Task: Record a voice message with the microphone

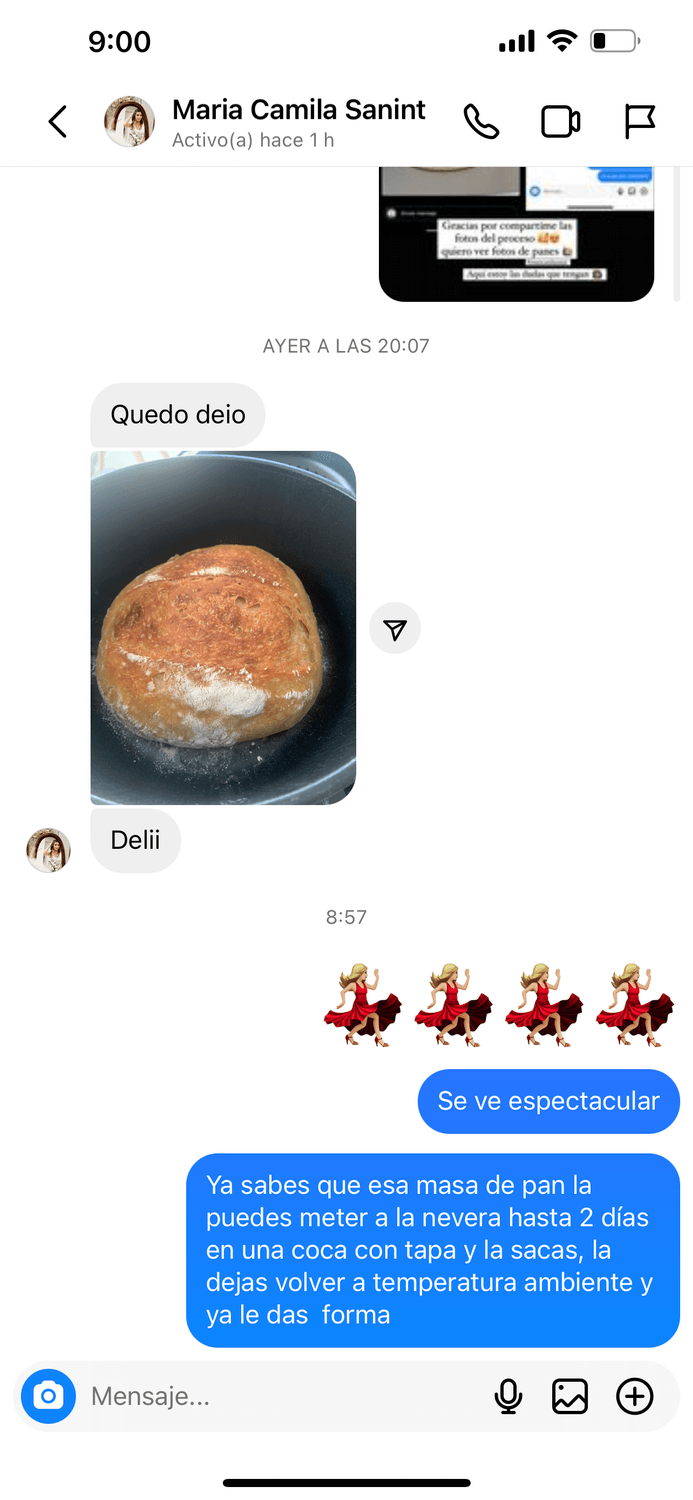Action: (508, 1396)
